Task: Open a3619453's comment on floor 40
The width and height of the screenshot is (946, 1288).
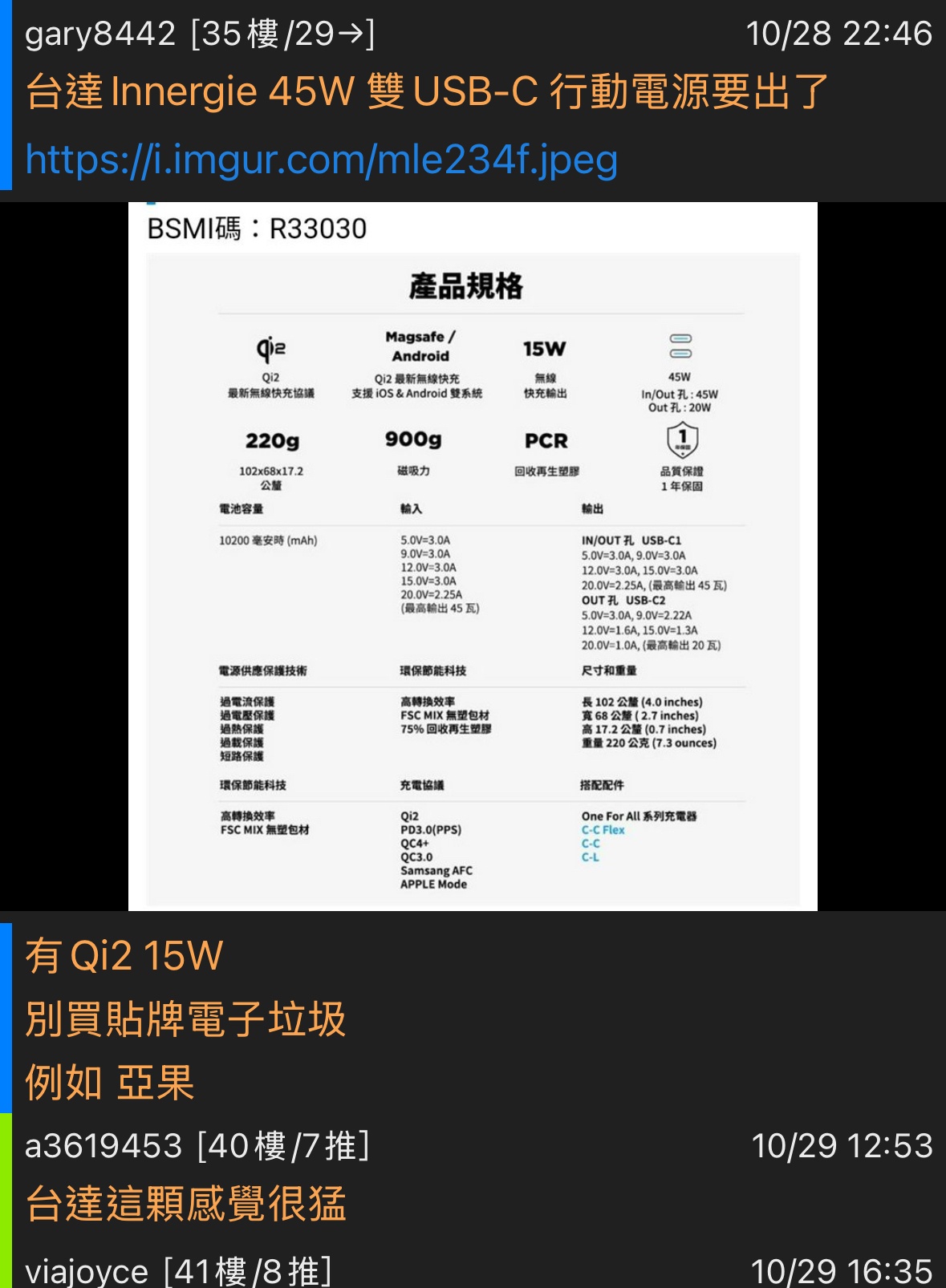Action: (186, 1203)
